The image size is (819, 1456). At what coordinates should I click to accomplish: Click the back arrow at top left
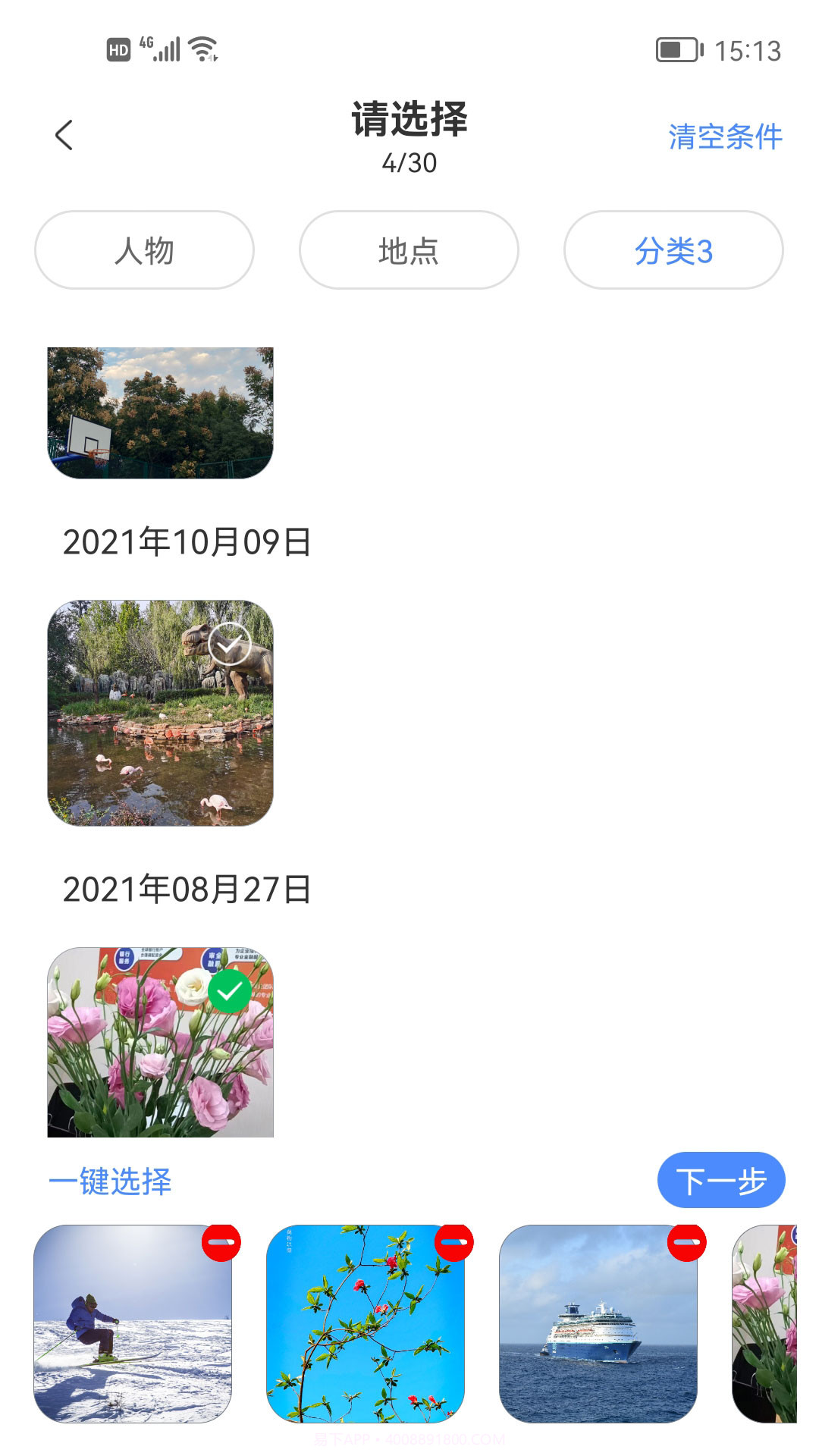click(64, 135)
